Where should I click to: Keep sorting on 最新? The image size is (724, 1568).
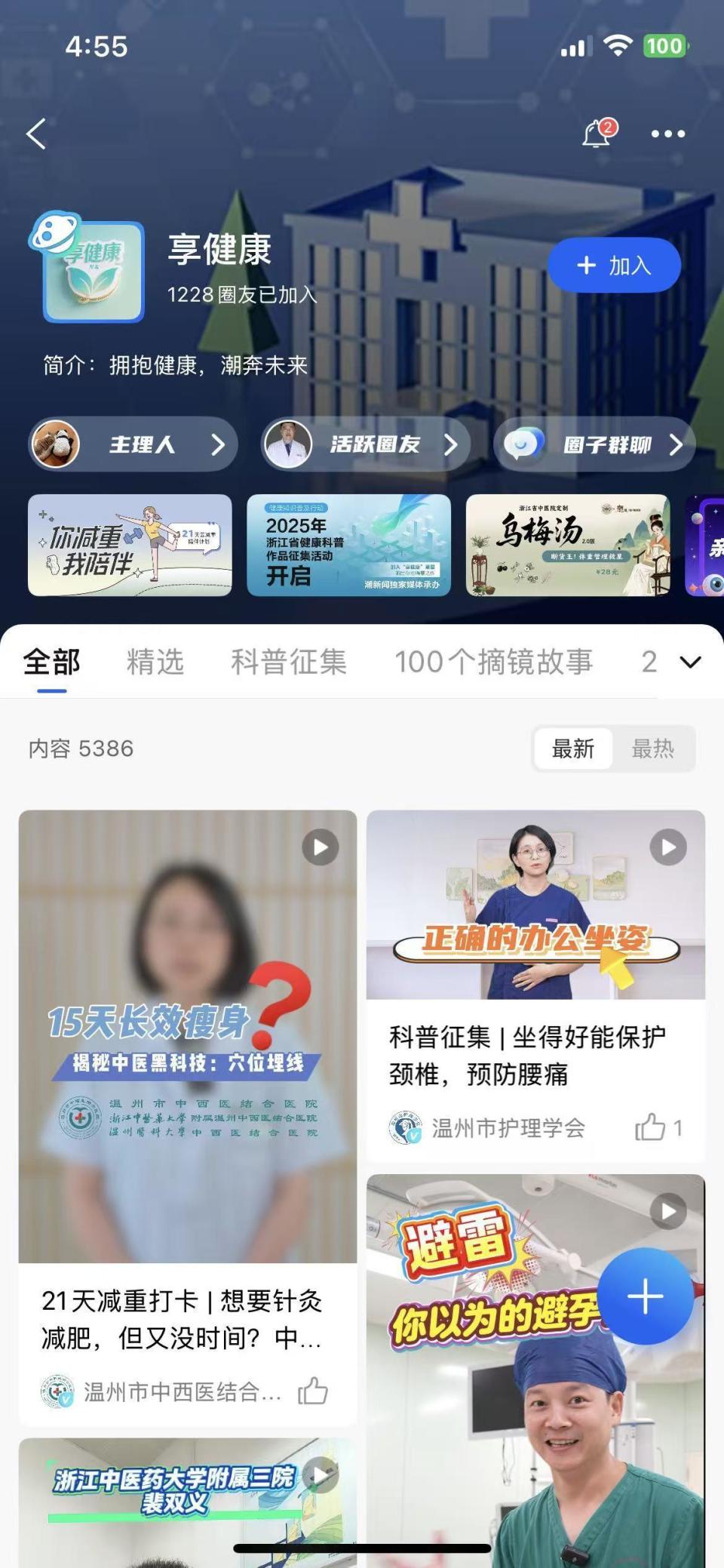[573, 749]
